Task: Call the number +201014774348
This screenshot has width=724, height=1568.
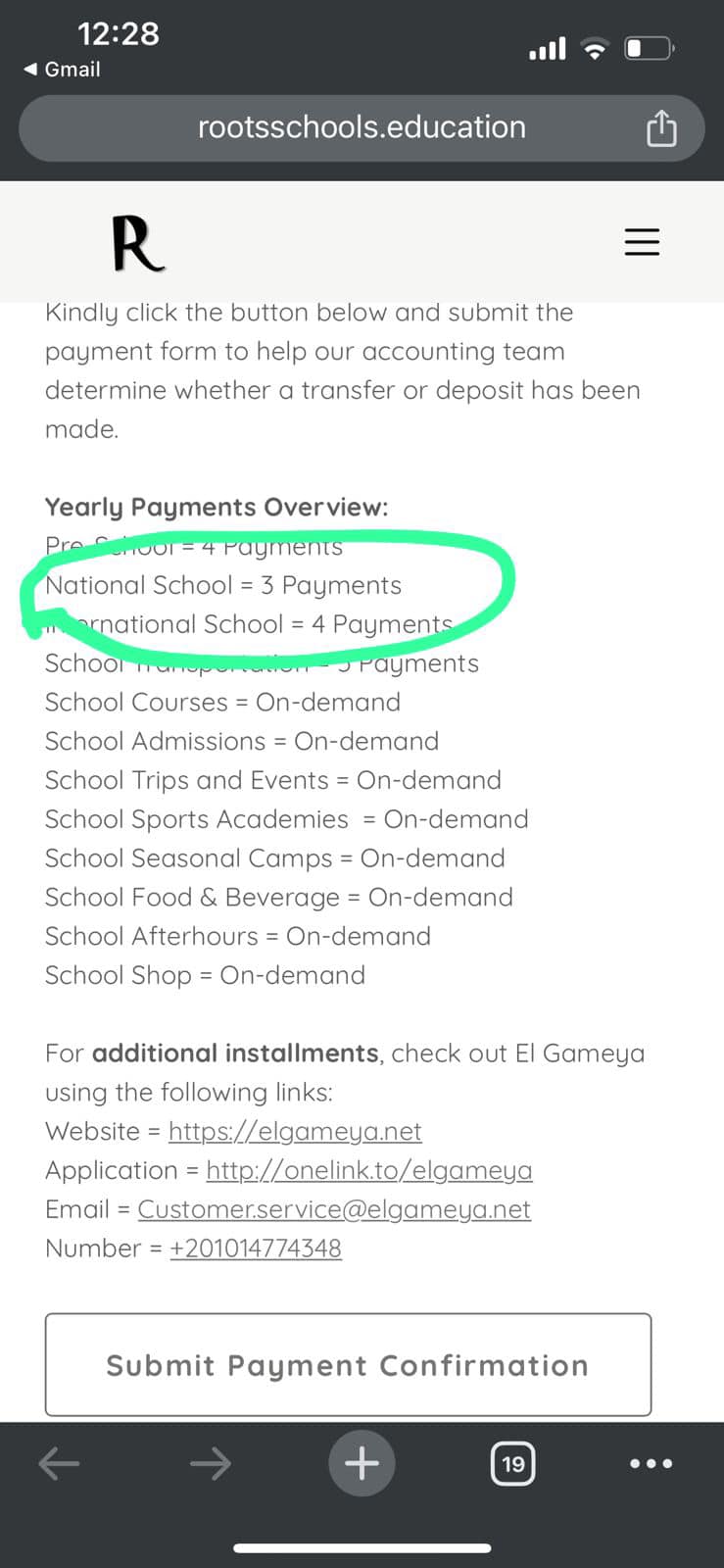Action: coord(256,1249)
